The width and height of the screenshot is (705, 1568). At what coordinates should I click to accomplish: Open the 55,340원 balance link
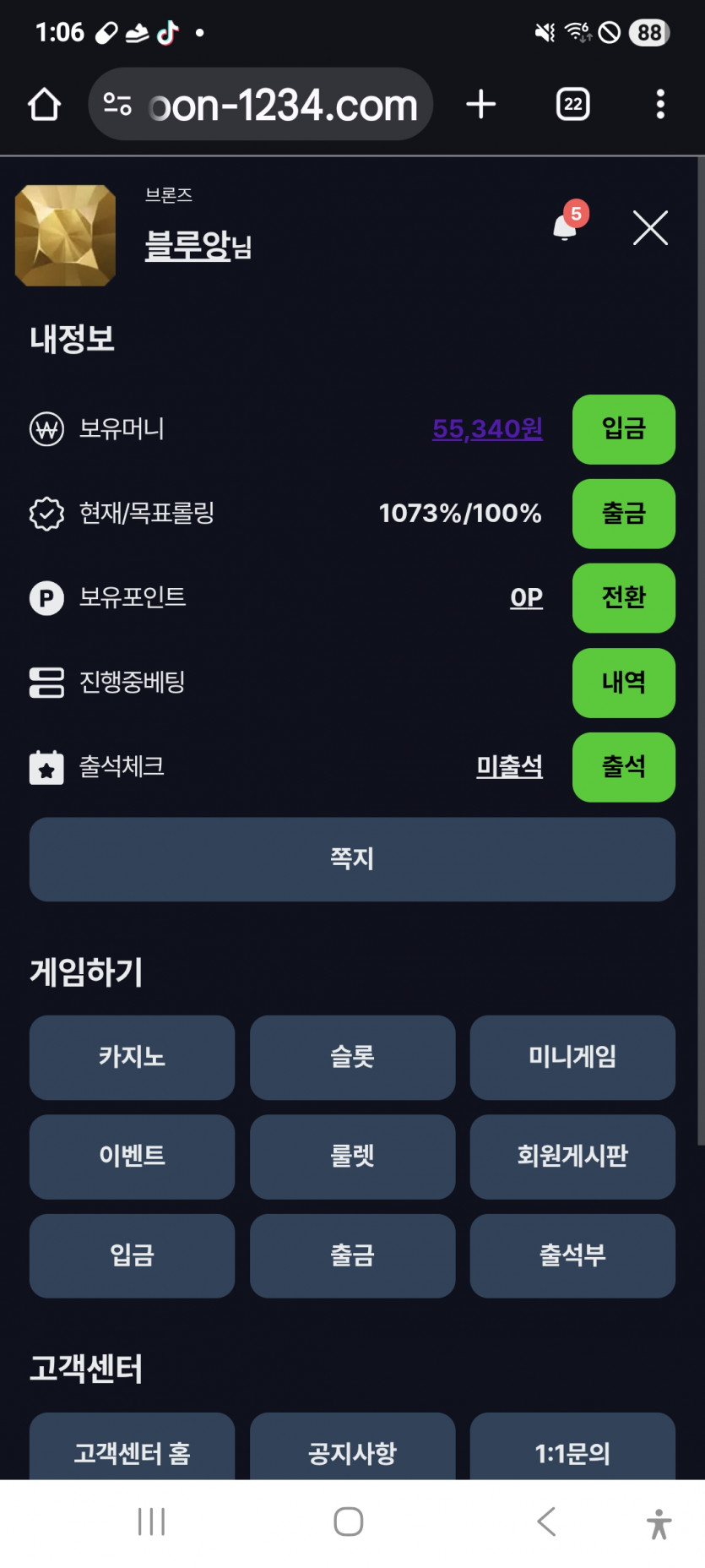(486, 430)
